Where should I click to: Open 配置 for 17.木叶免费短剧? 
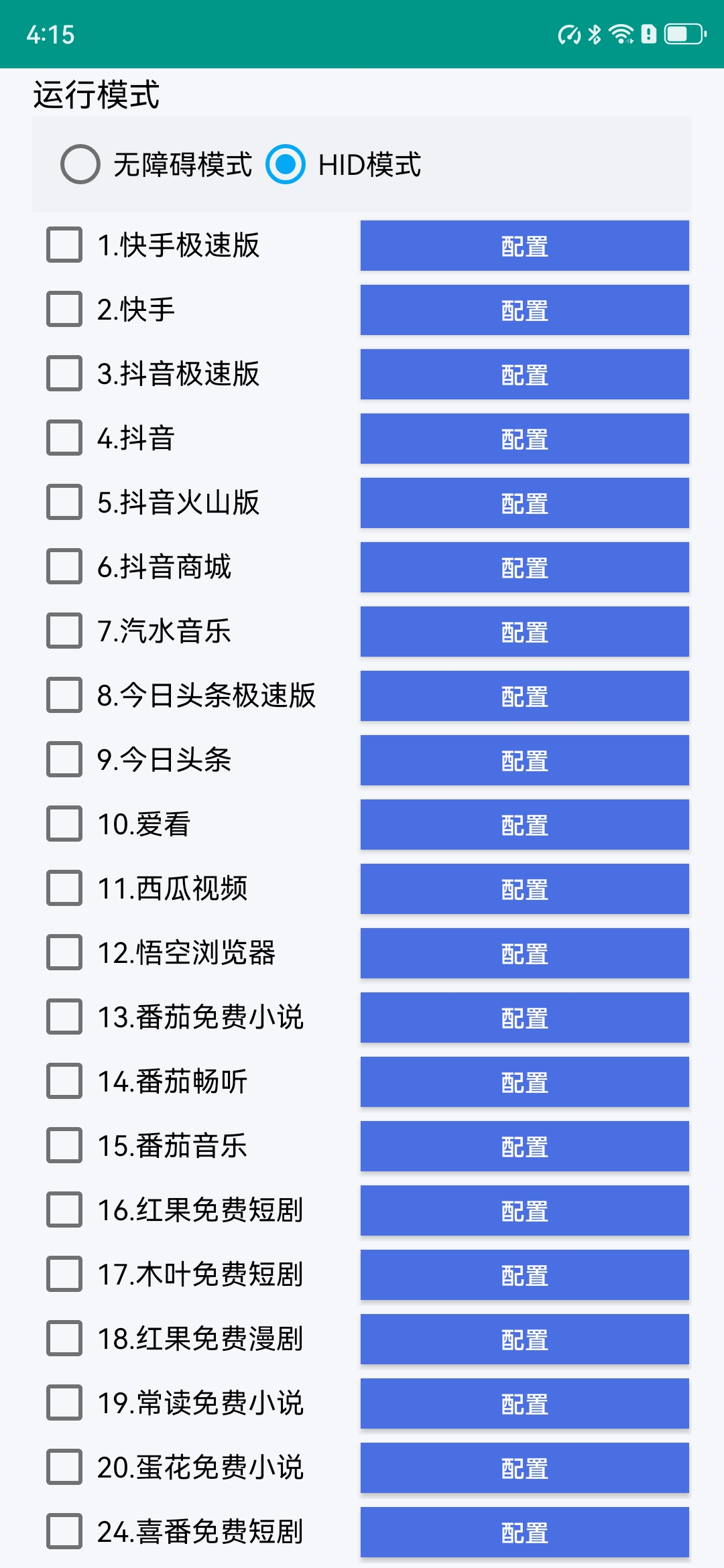click(524, 1275)
